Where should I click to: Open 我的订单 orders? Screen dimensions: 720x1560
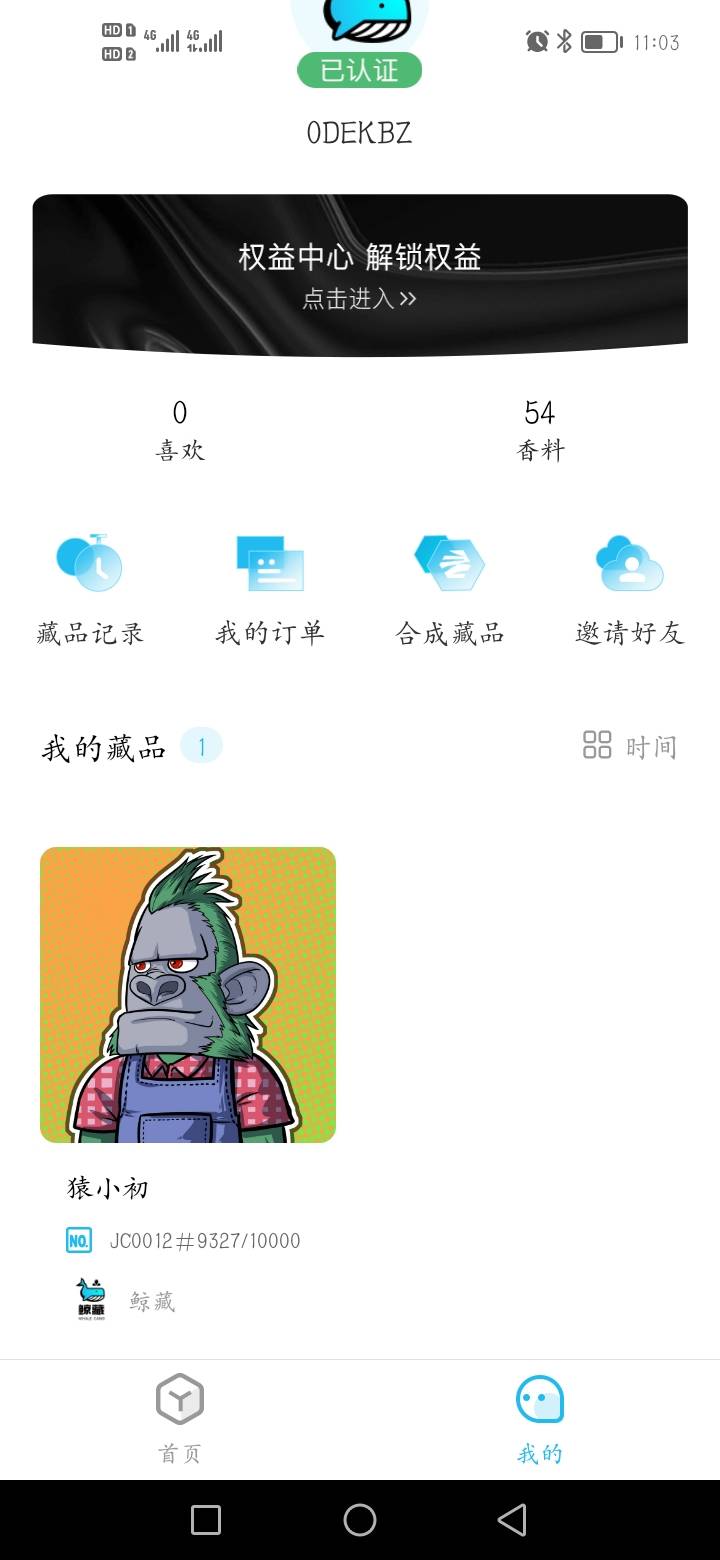270,590
